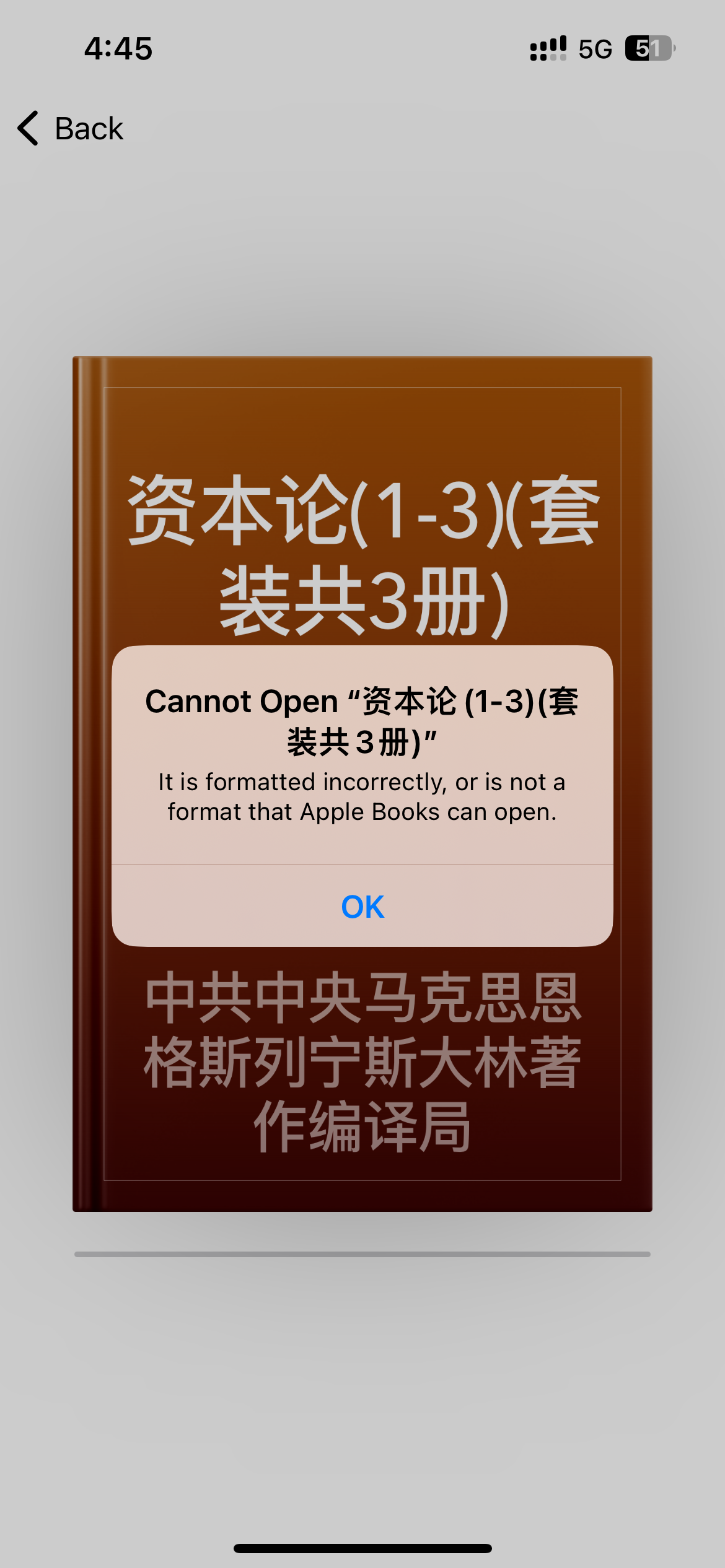Go back using the Back button

[x=71, y=129]
